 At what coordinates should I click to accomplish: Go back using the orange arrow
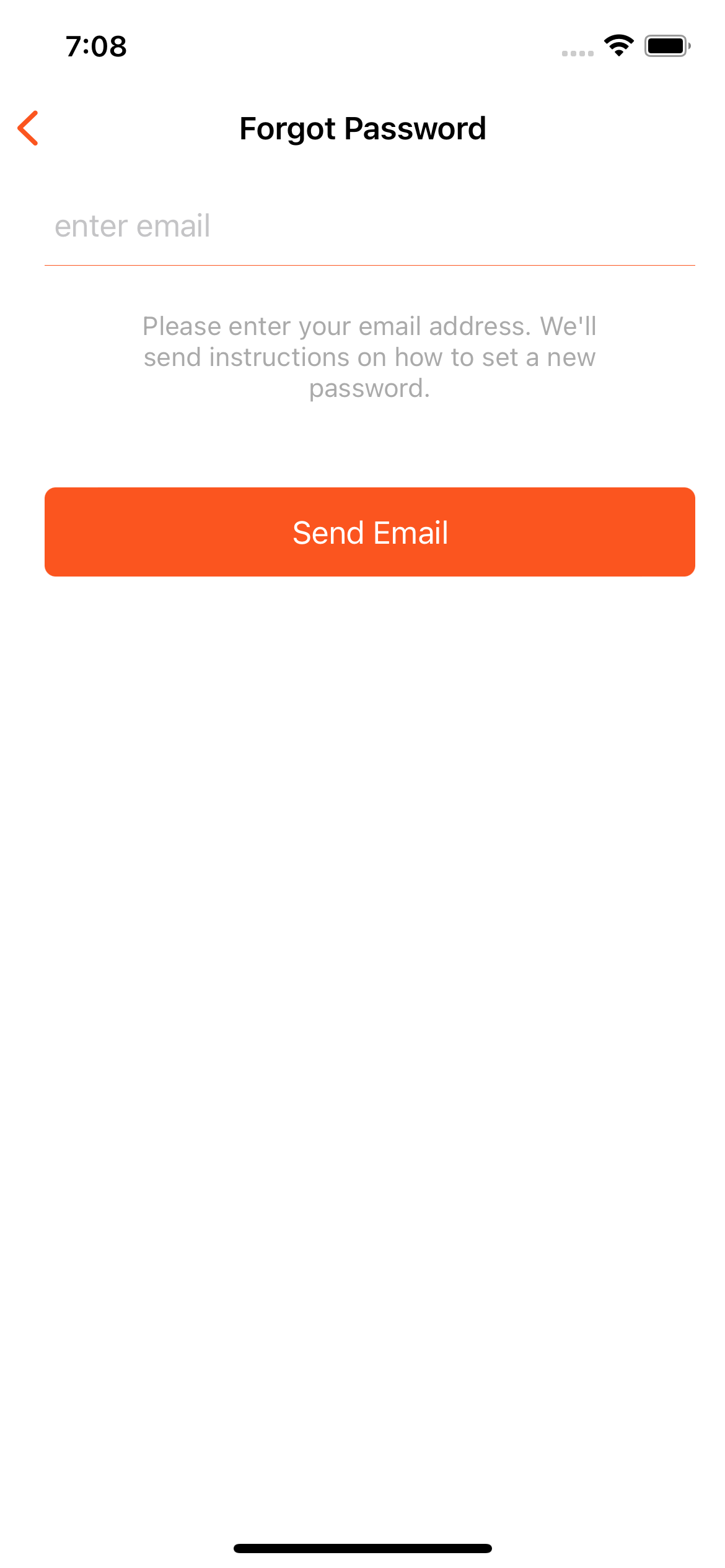pyautogui.click(x=29, y=128)
